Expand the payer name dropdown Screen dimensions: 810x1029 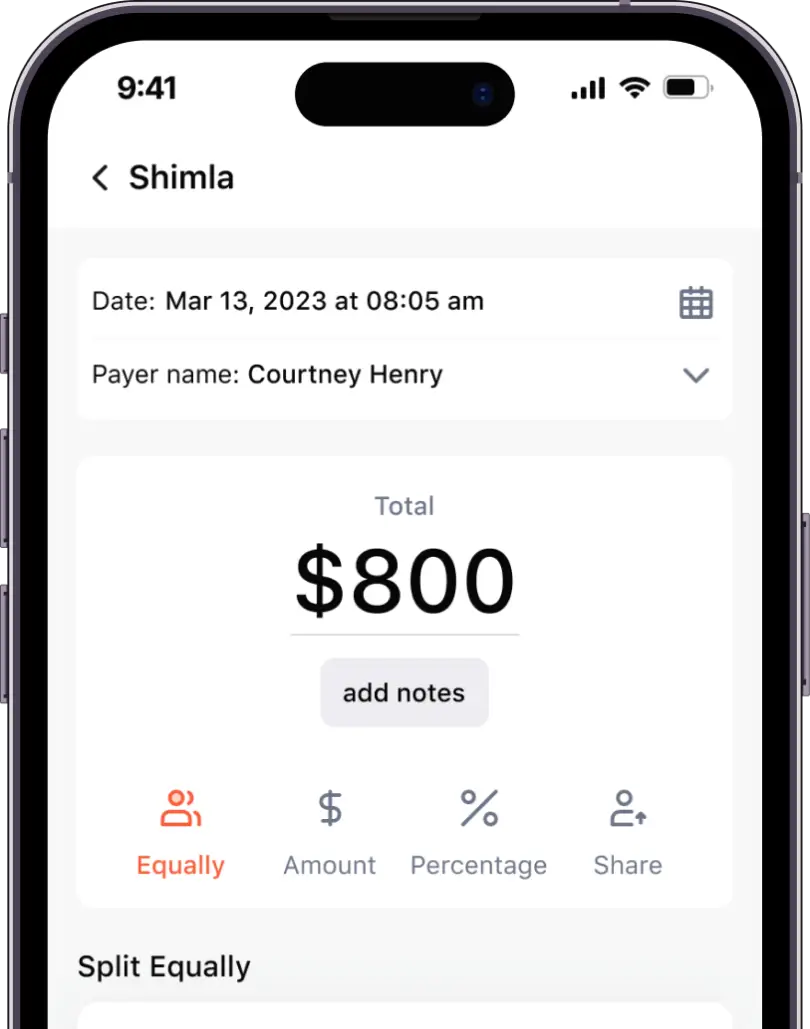point(695,375)
